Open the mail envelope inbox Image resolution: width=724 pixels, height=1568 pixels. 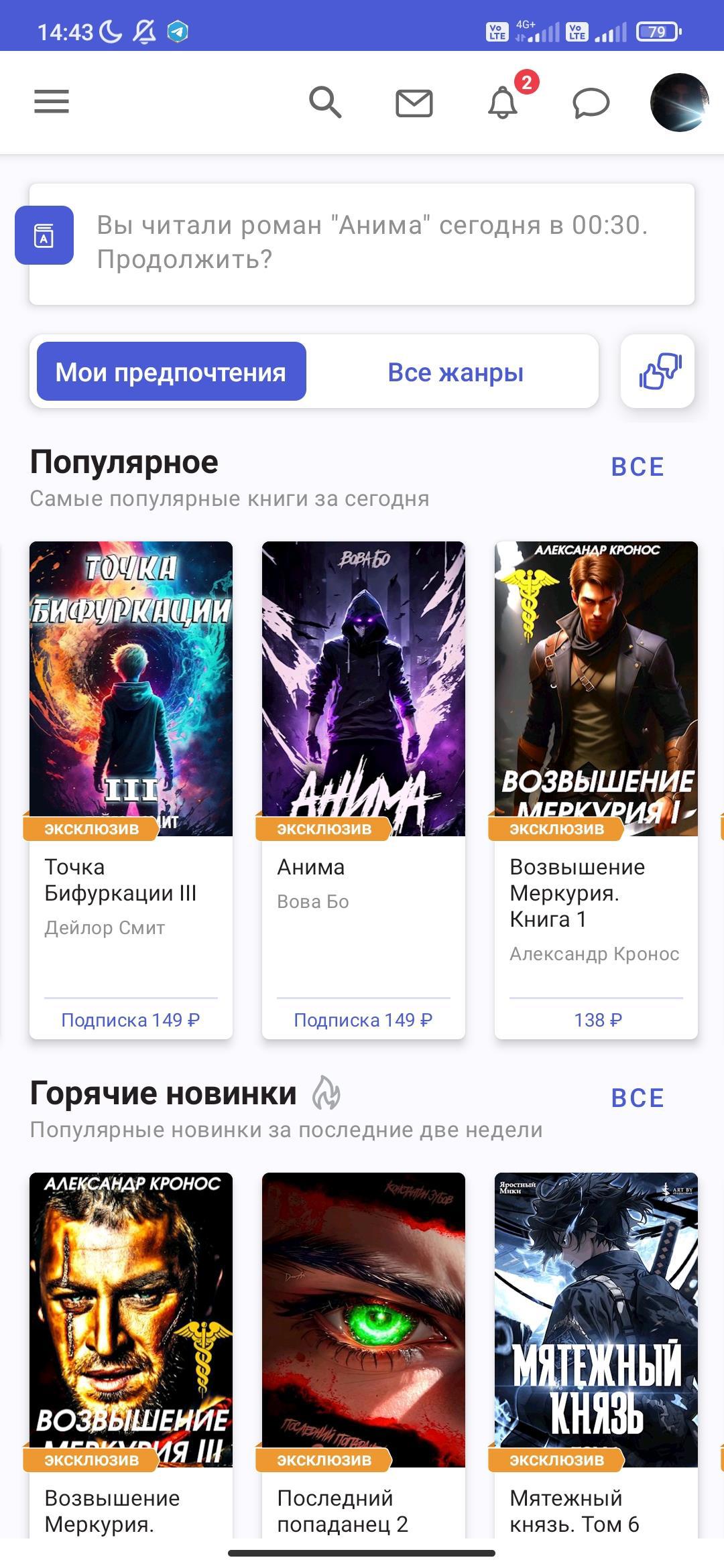pos(414,103)
